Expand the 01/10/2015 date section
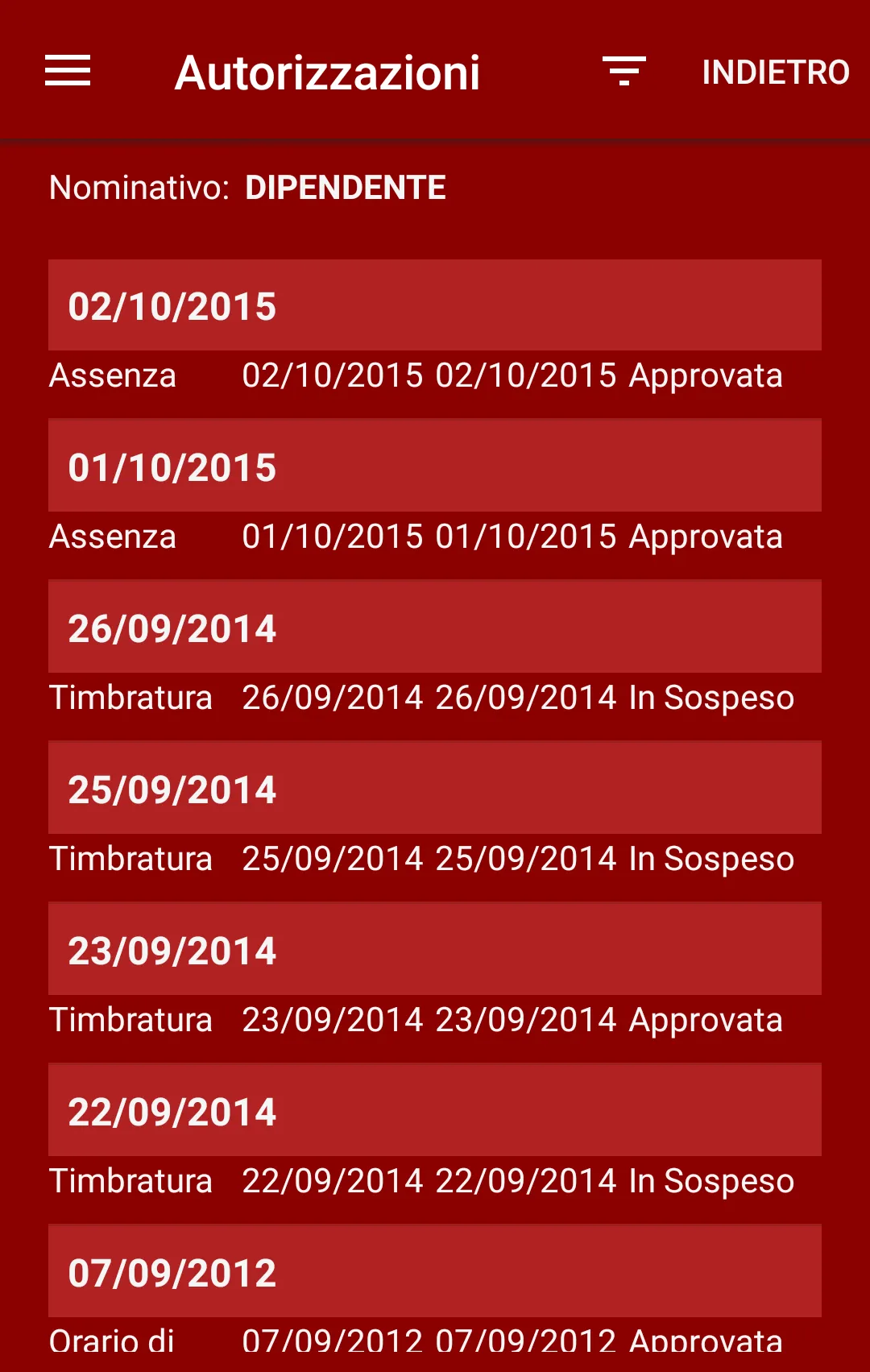This screenshot has width=870, height=1372. click(x=435, y=466)
